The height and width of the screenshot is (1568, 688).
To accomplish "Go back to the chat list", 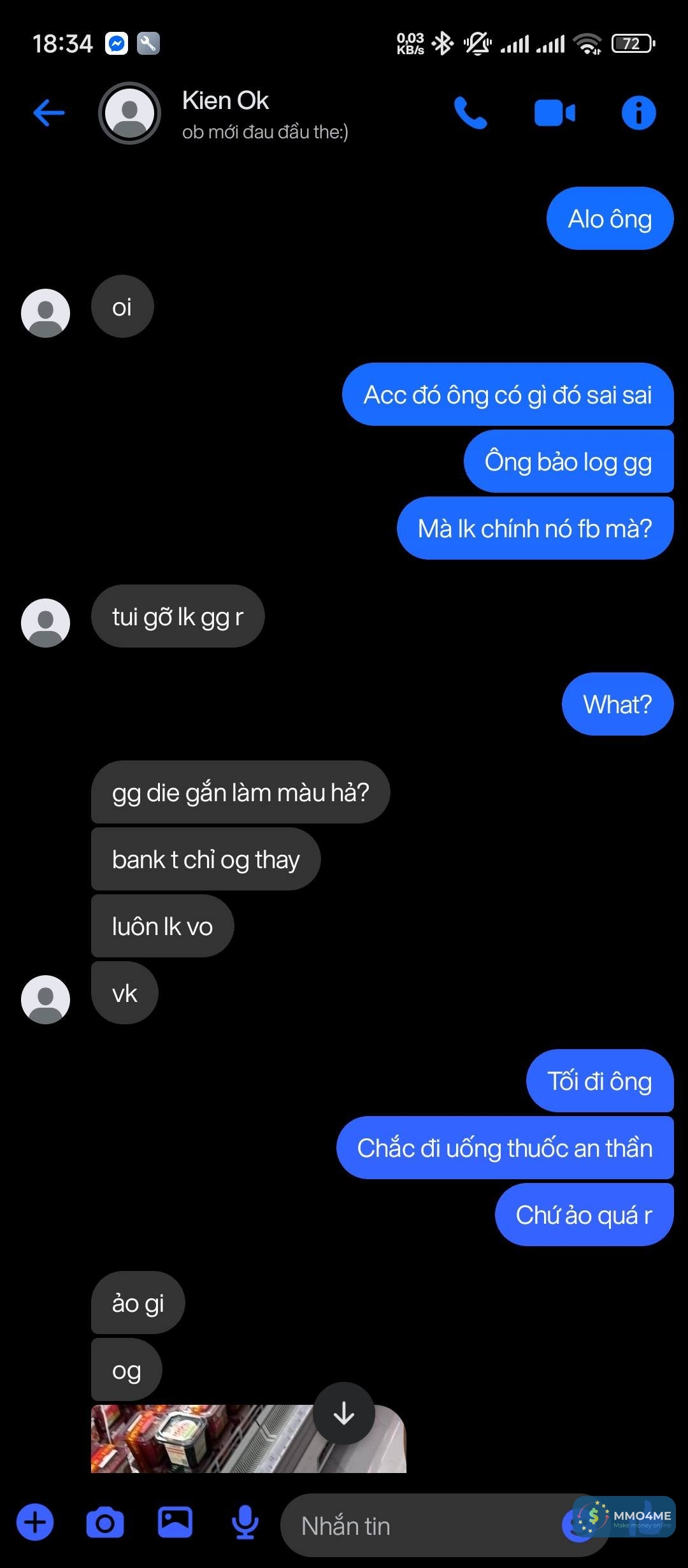I will click(49, 113).
